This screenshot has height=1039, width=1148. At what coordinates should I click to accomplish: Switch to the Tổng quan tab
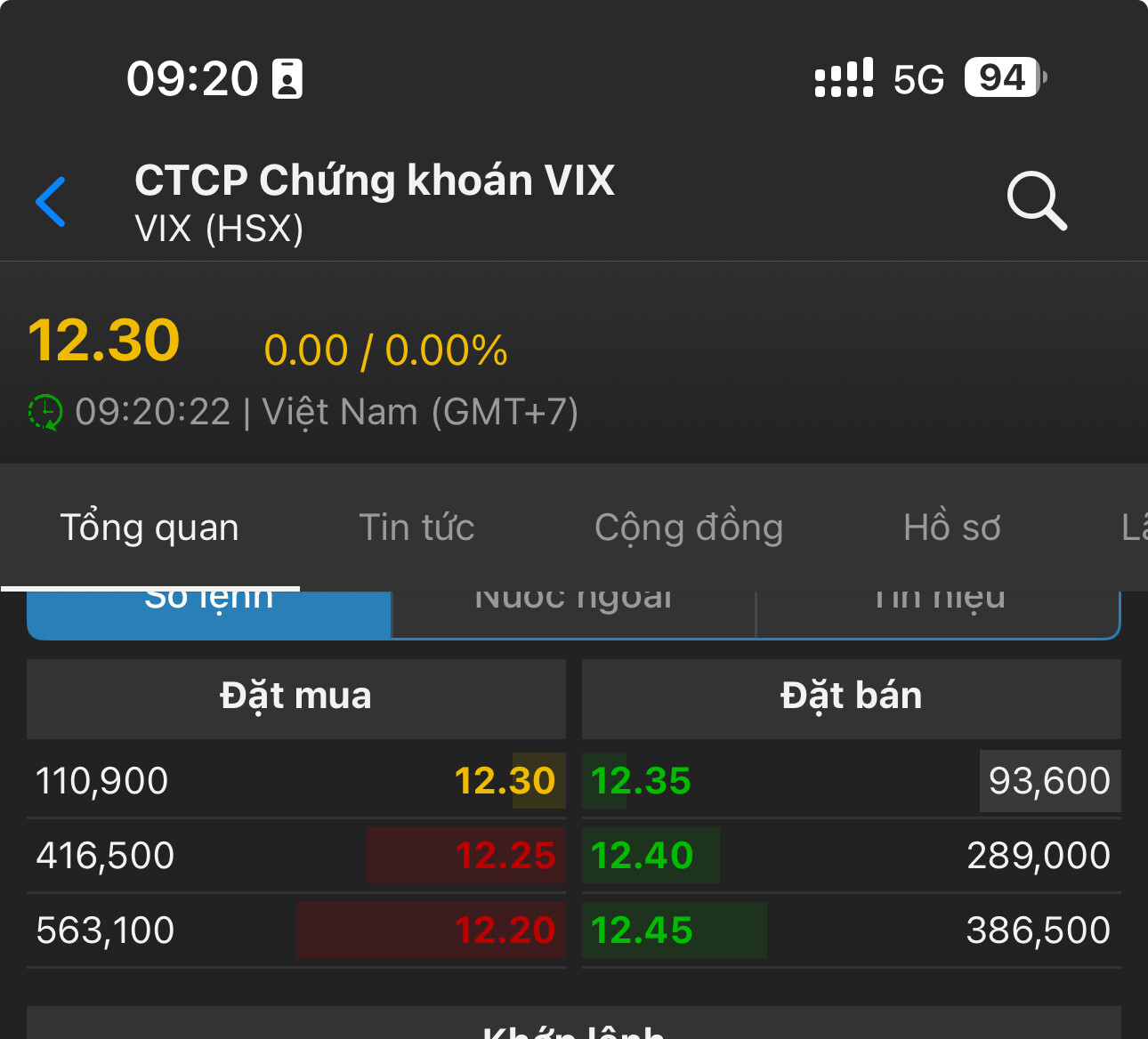tap(150, 528)
